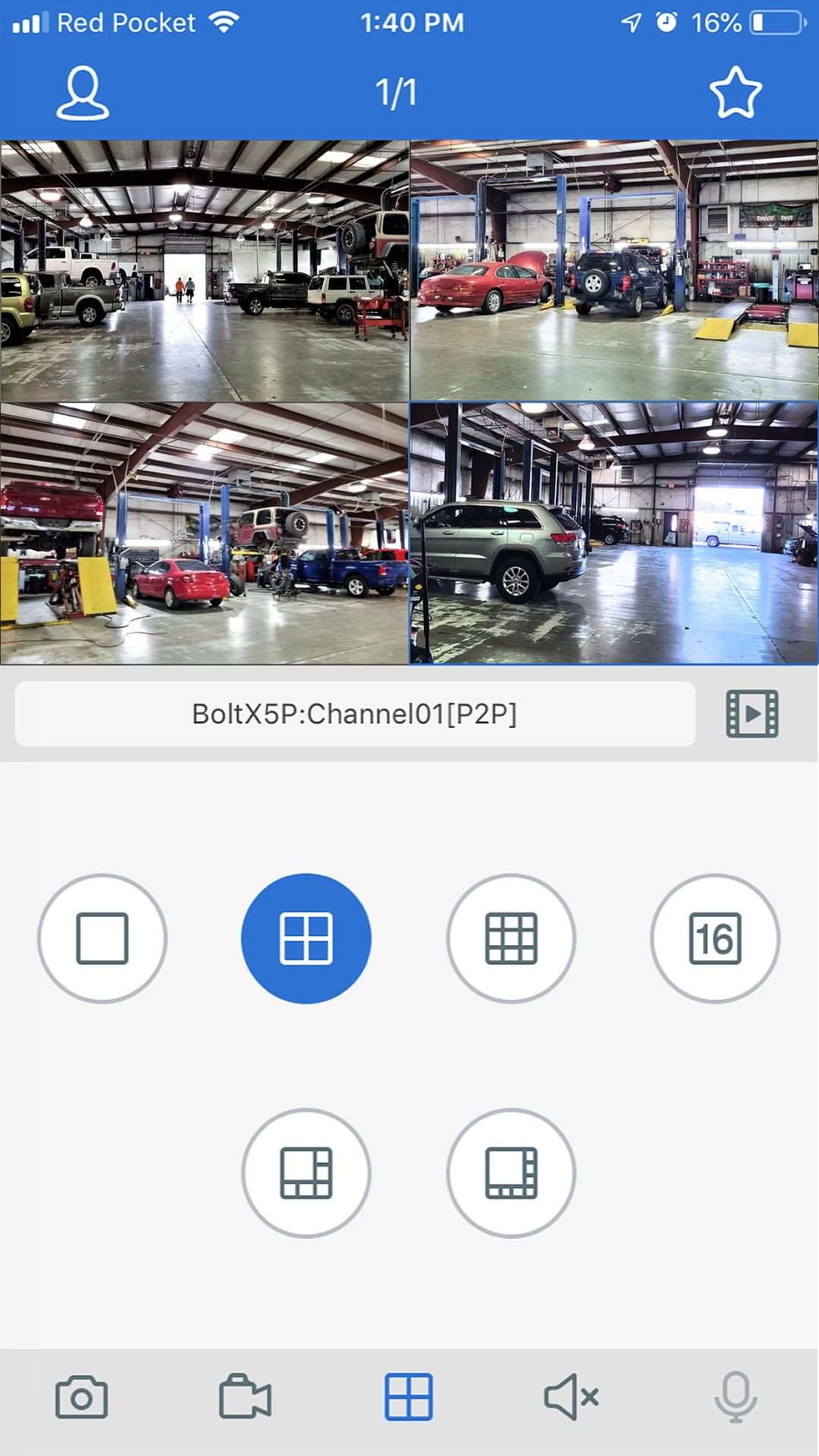Open the user account icon

coord(83,93)
